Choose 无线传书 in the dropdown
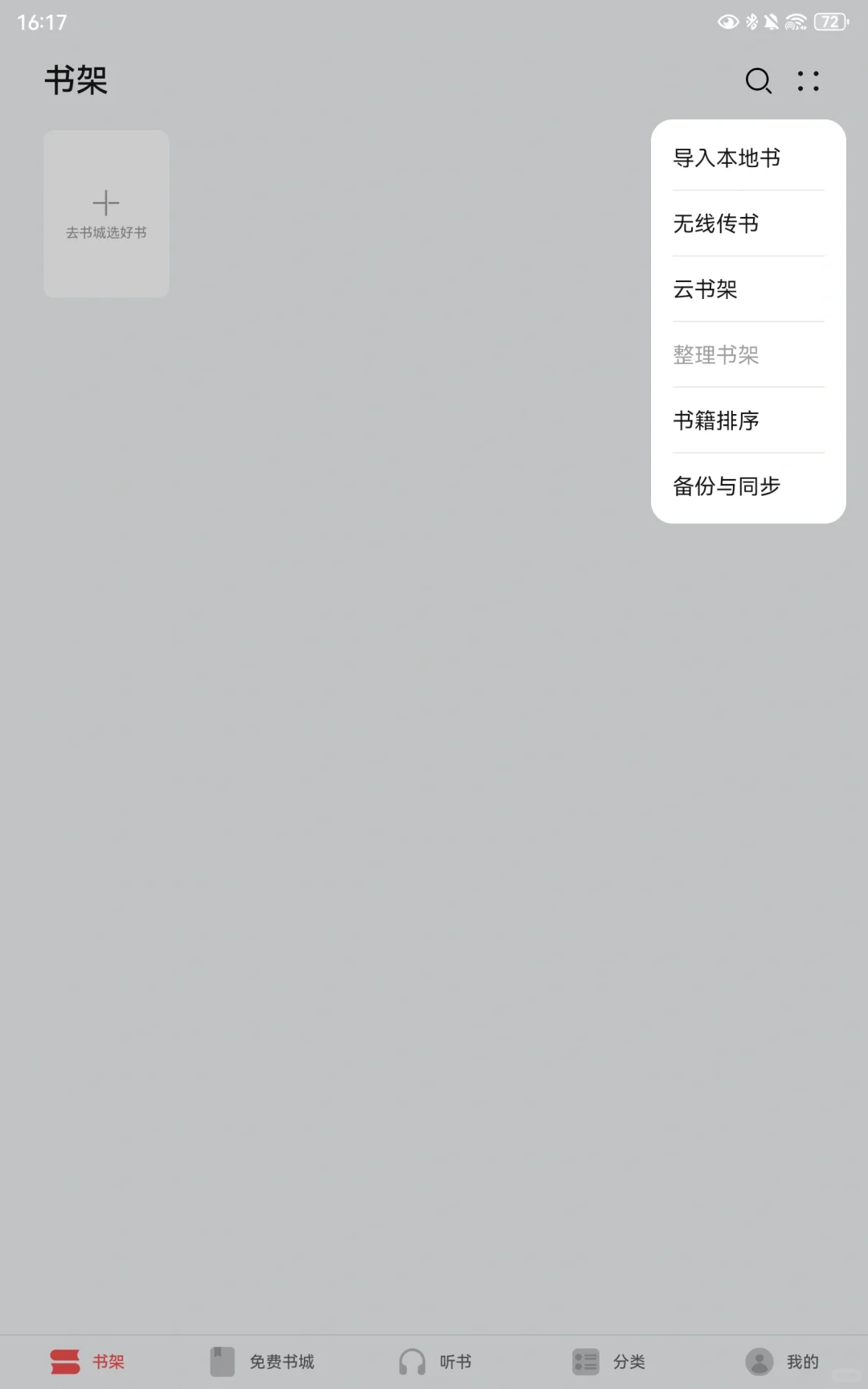 click(x=748, y=223)
